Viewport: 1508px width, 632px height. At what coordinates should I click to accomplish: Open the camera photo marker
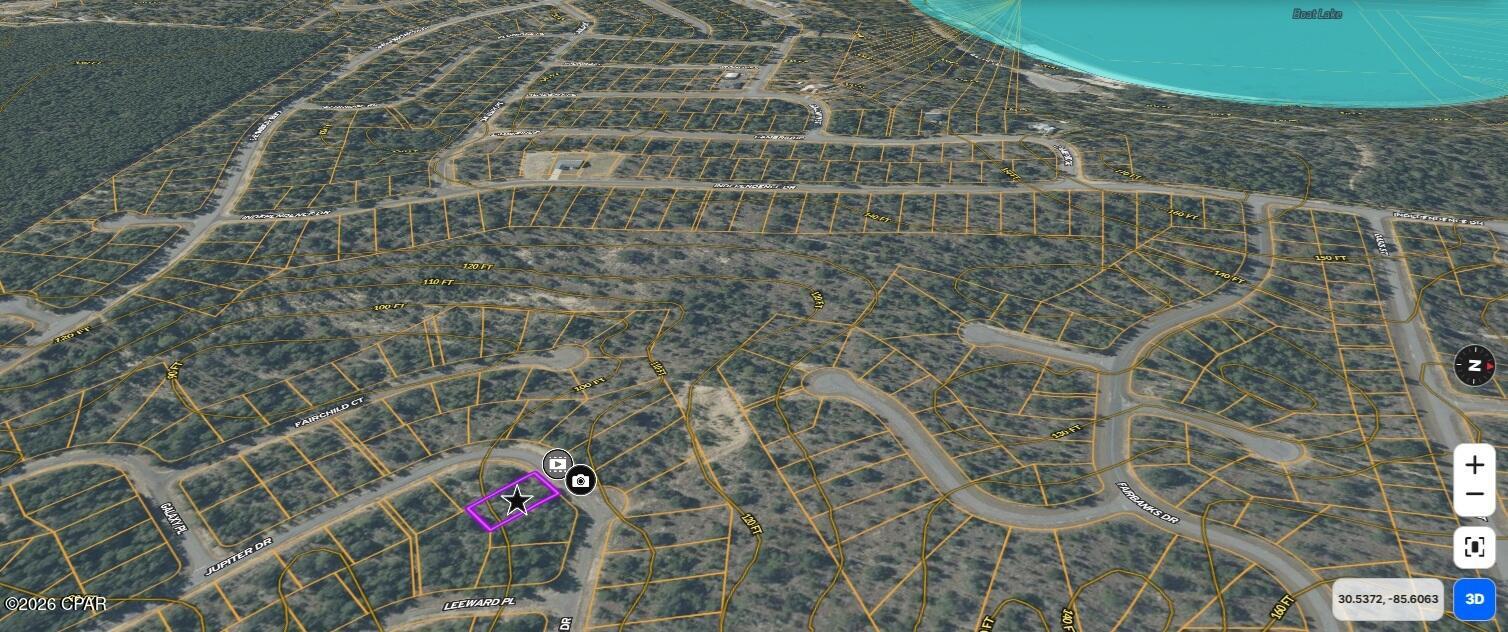(x=581, y=481)
